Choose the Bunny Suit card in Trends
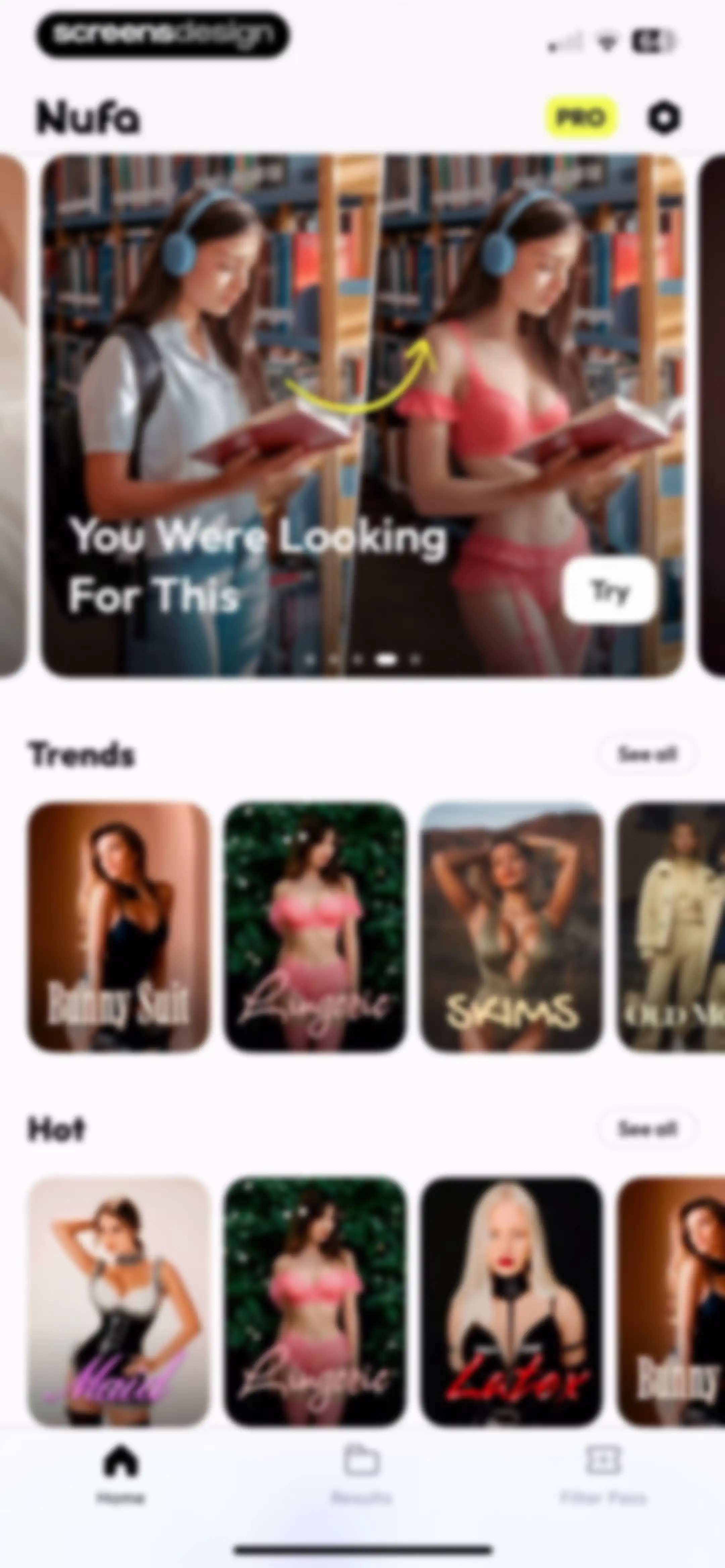The height and width of the screenshot is (1568, 725). coord(119,927)
